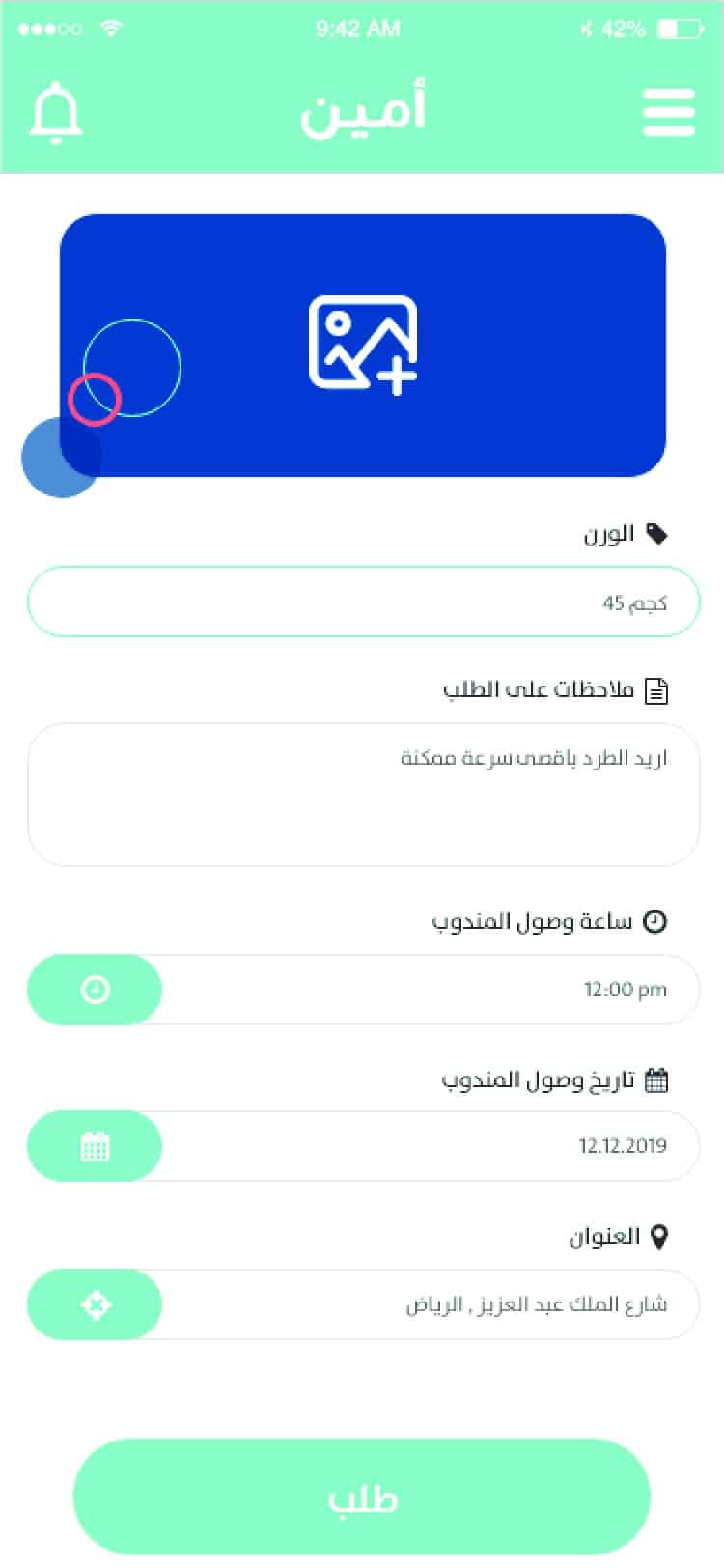Change the 12.12.2019 arrival date field
The width and height of the screenshot is (724, 1568).
pos(430,1147)
